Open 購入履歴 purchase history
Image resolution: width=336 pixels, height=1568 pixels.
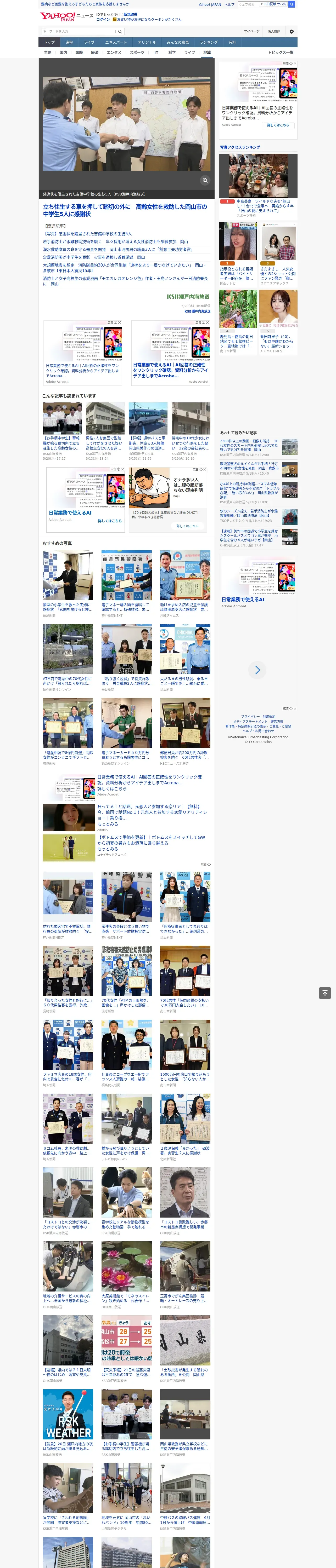tap(274, 31)
